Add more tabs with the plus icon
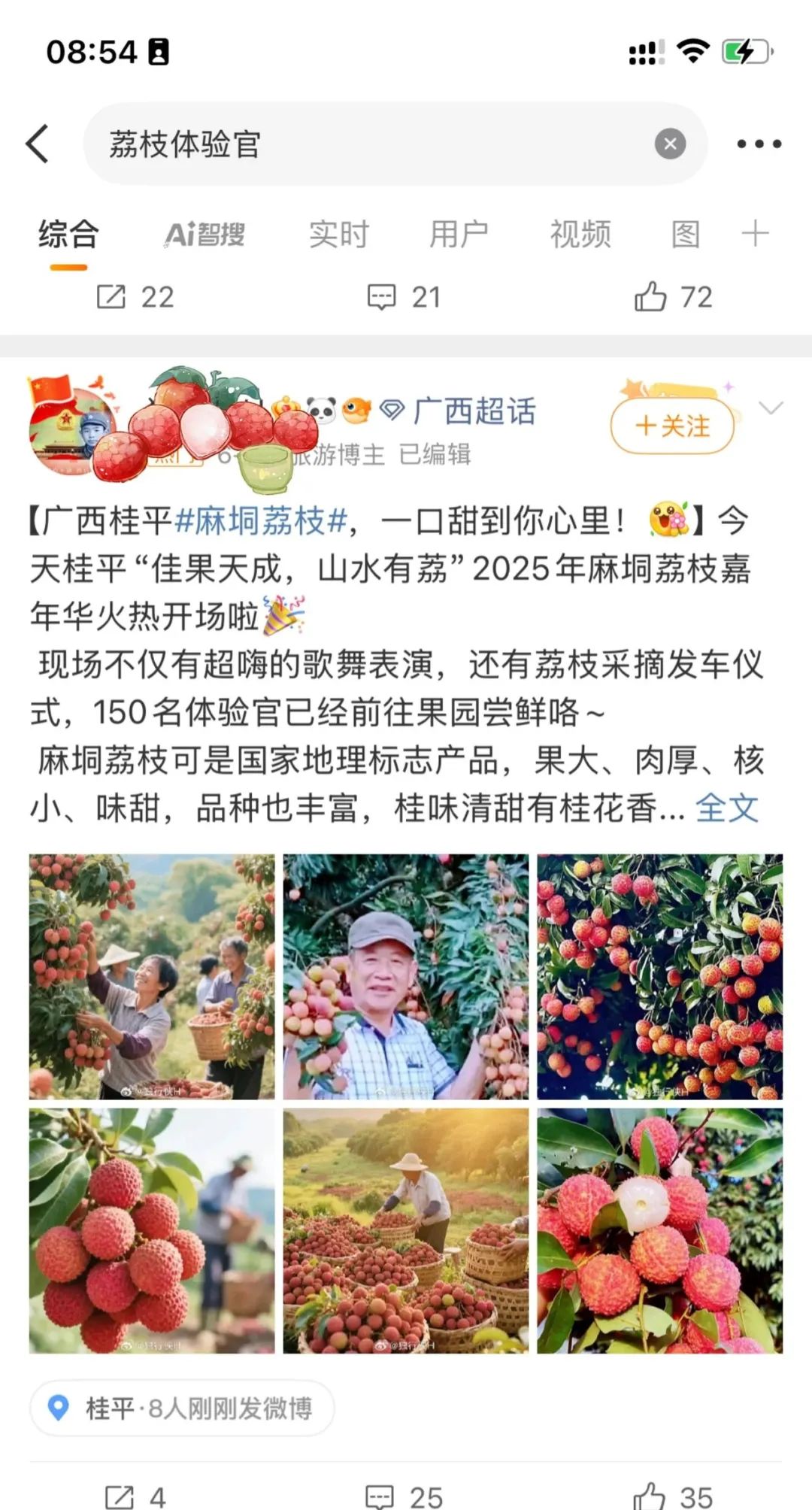This screenshot has height=1510, width=812. 755,235
